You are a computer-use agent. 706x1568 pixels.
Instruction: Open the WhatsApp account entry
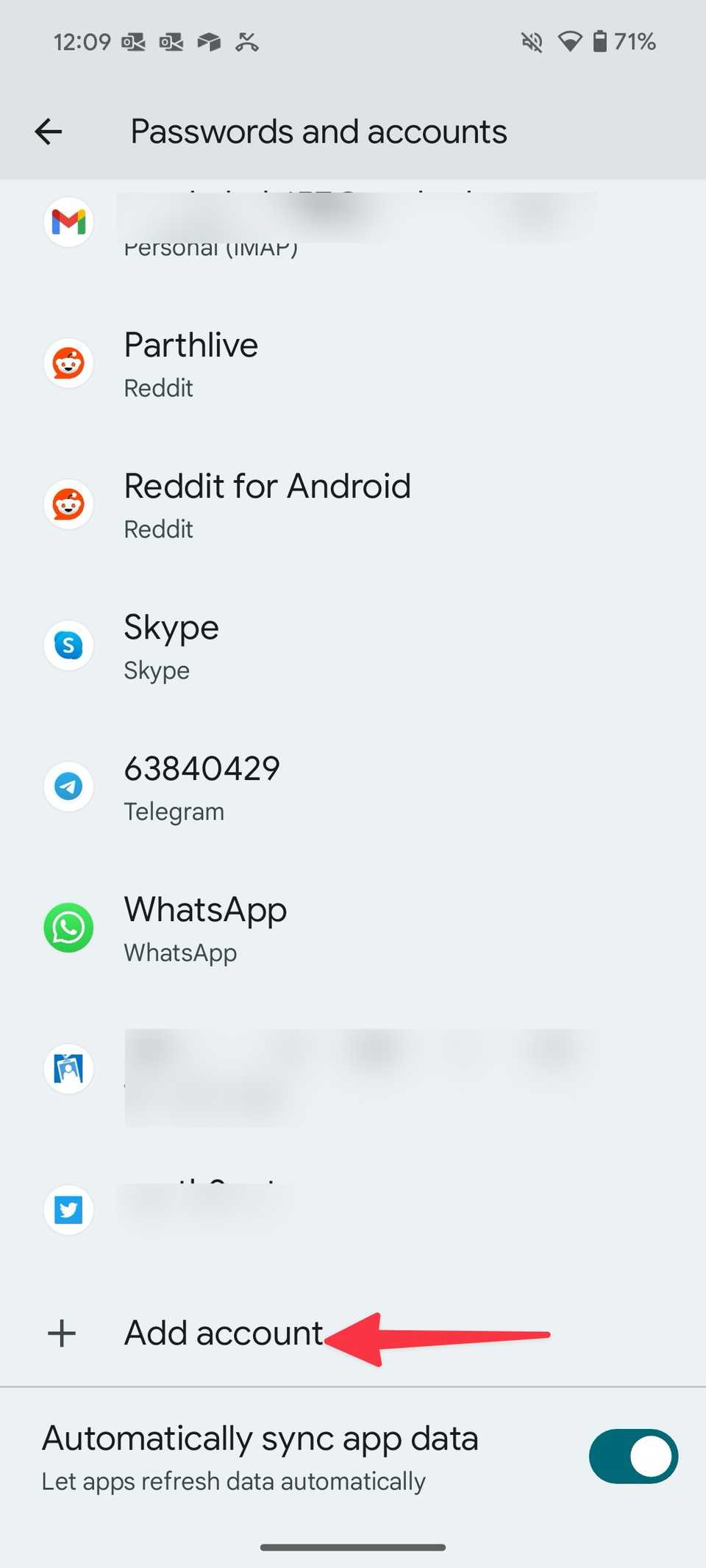[x=353, y=928]
